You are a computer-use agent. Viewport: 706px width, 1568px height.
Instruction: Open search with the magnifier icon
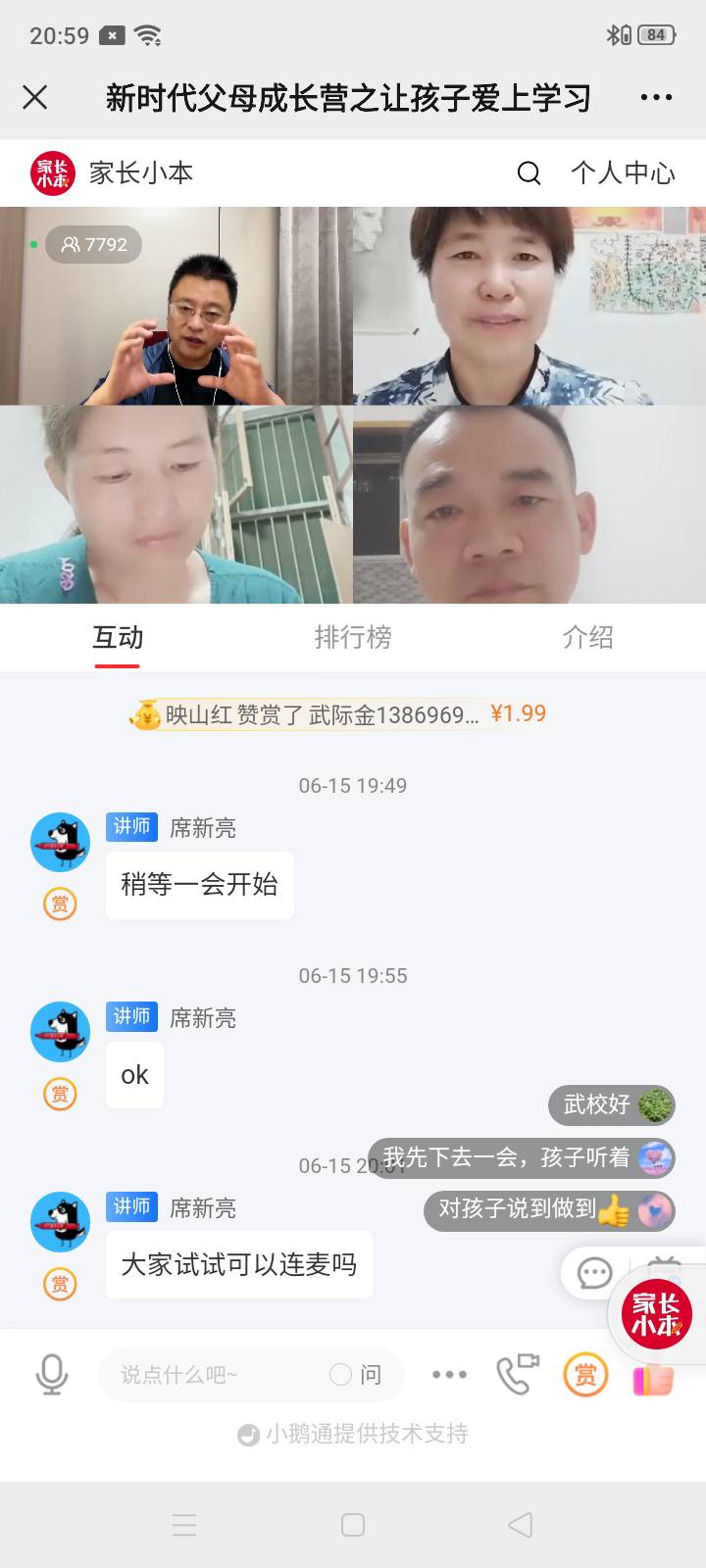tap(529, 173)
